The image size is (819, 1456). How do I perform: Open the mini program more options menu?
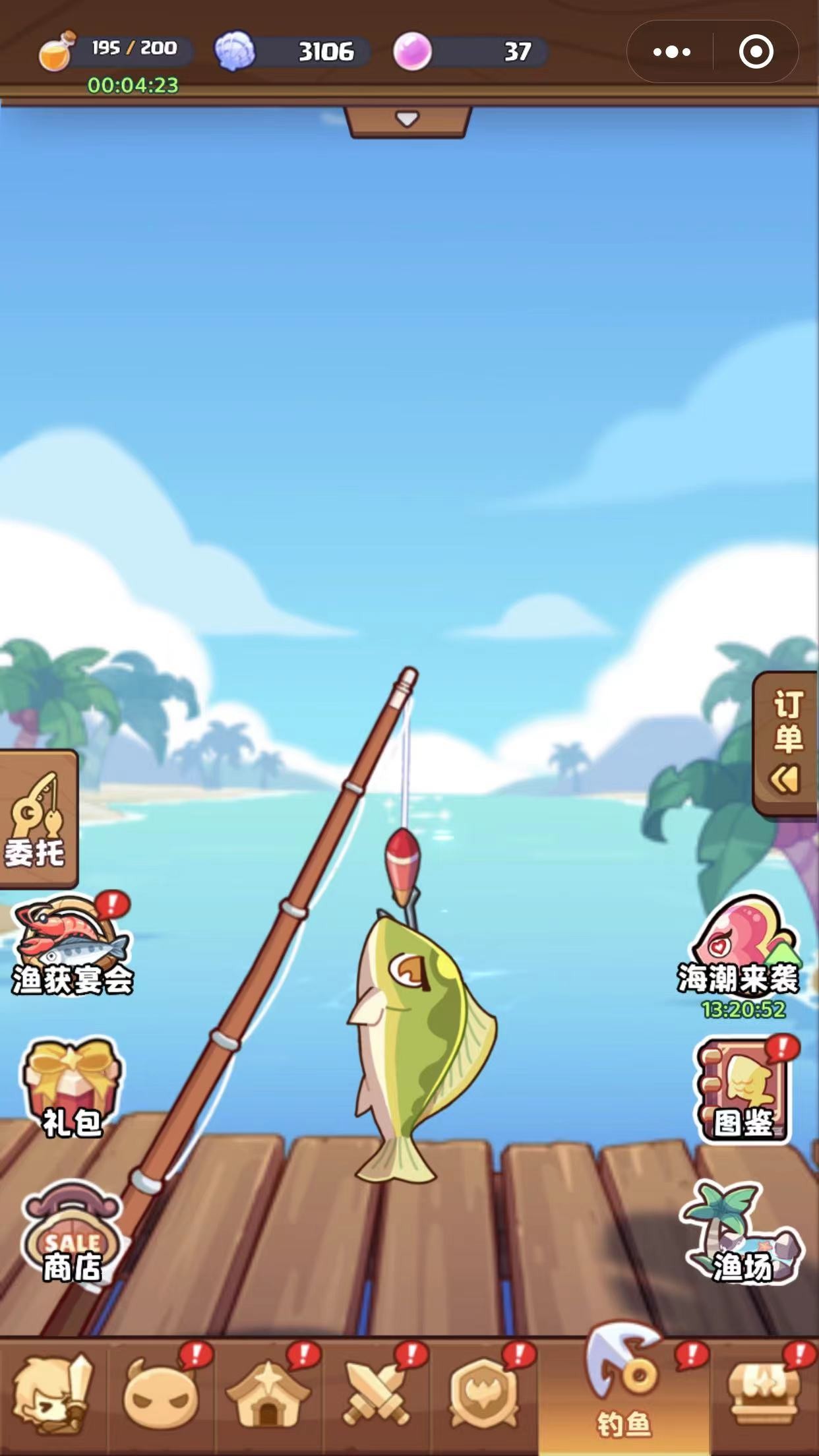coord(671,51)
